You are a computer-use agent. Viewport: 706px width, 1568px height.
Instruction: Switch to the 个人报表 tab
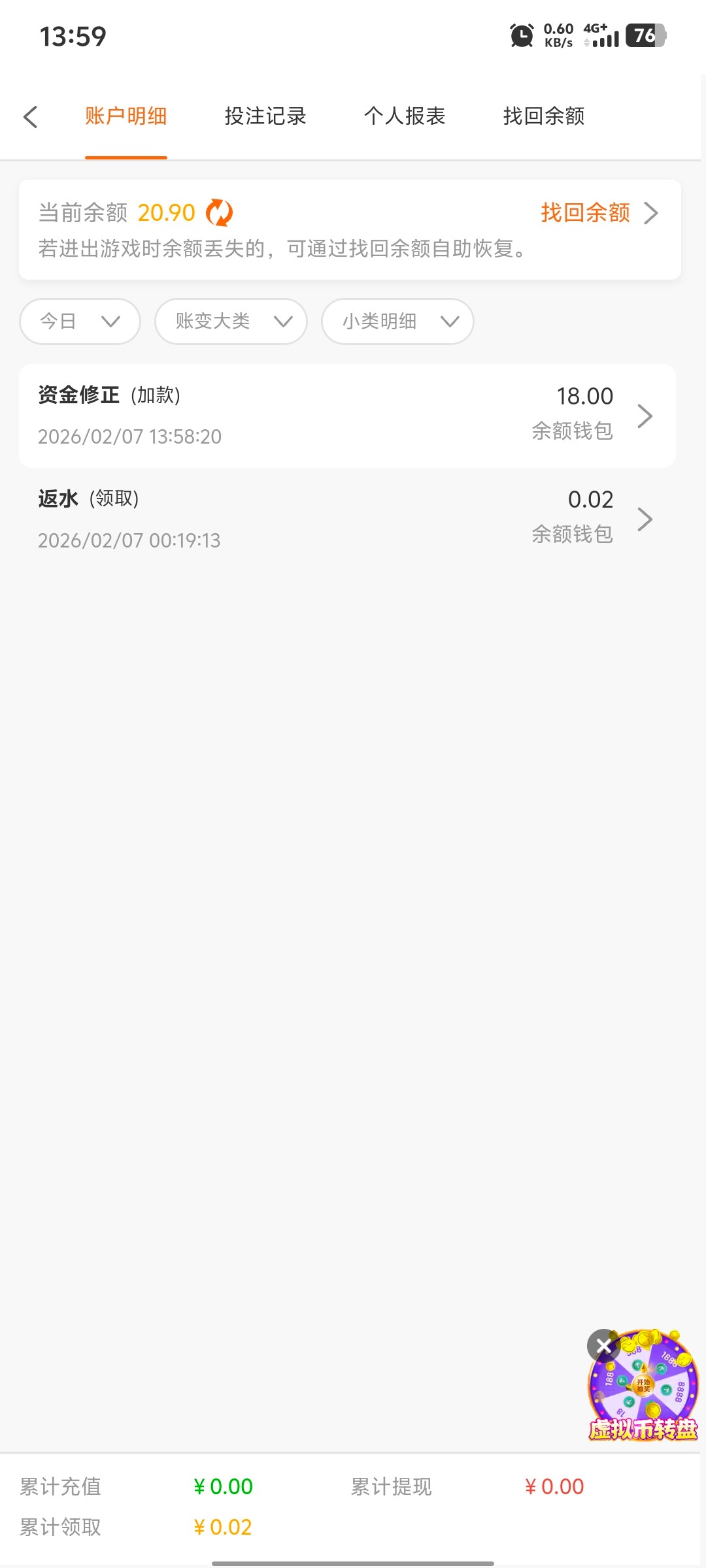click(405, 116)
